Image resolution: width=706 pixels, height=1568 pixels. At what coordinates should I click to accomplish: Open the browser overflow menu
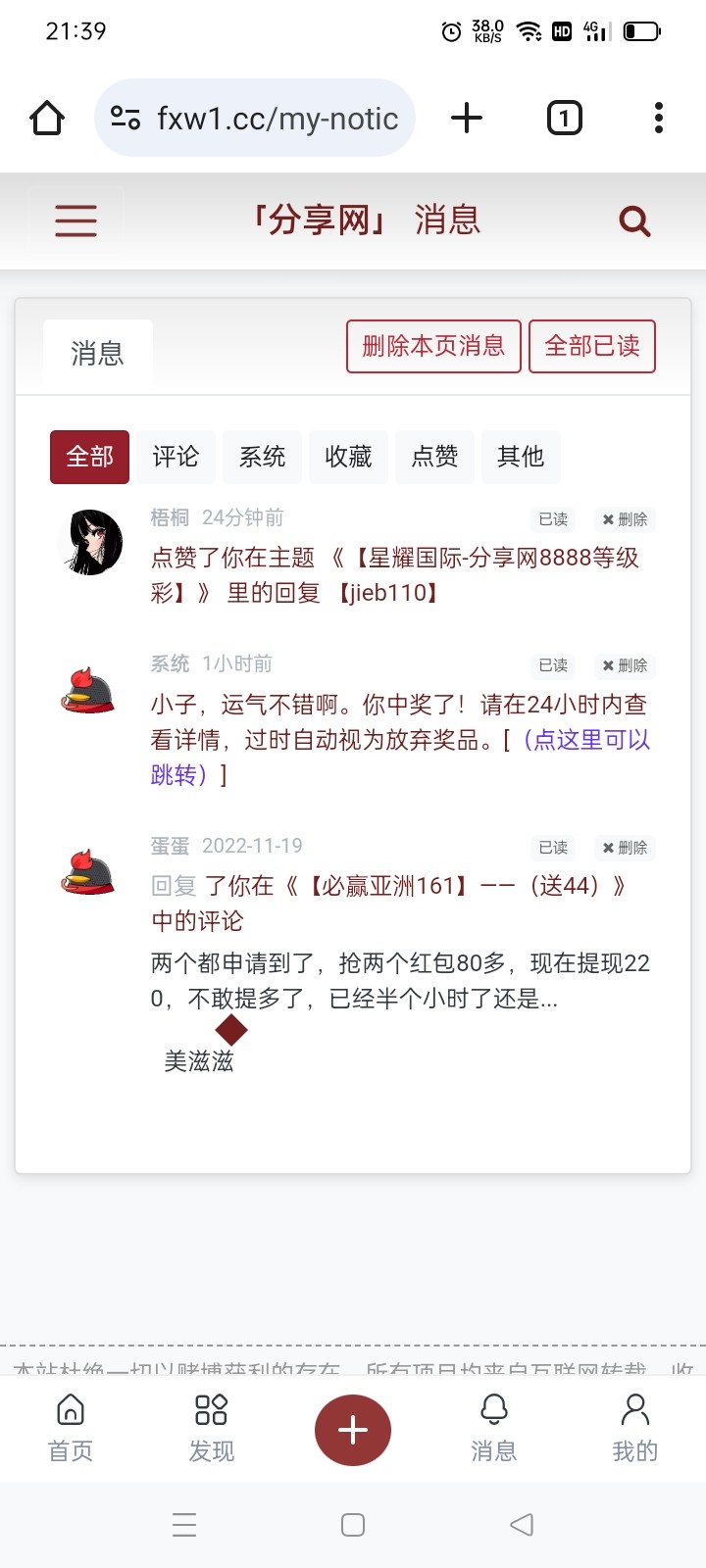[659, 118]
